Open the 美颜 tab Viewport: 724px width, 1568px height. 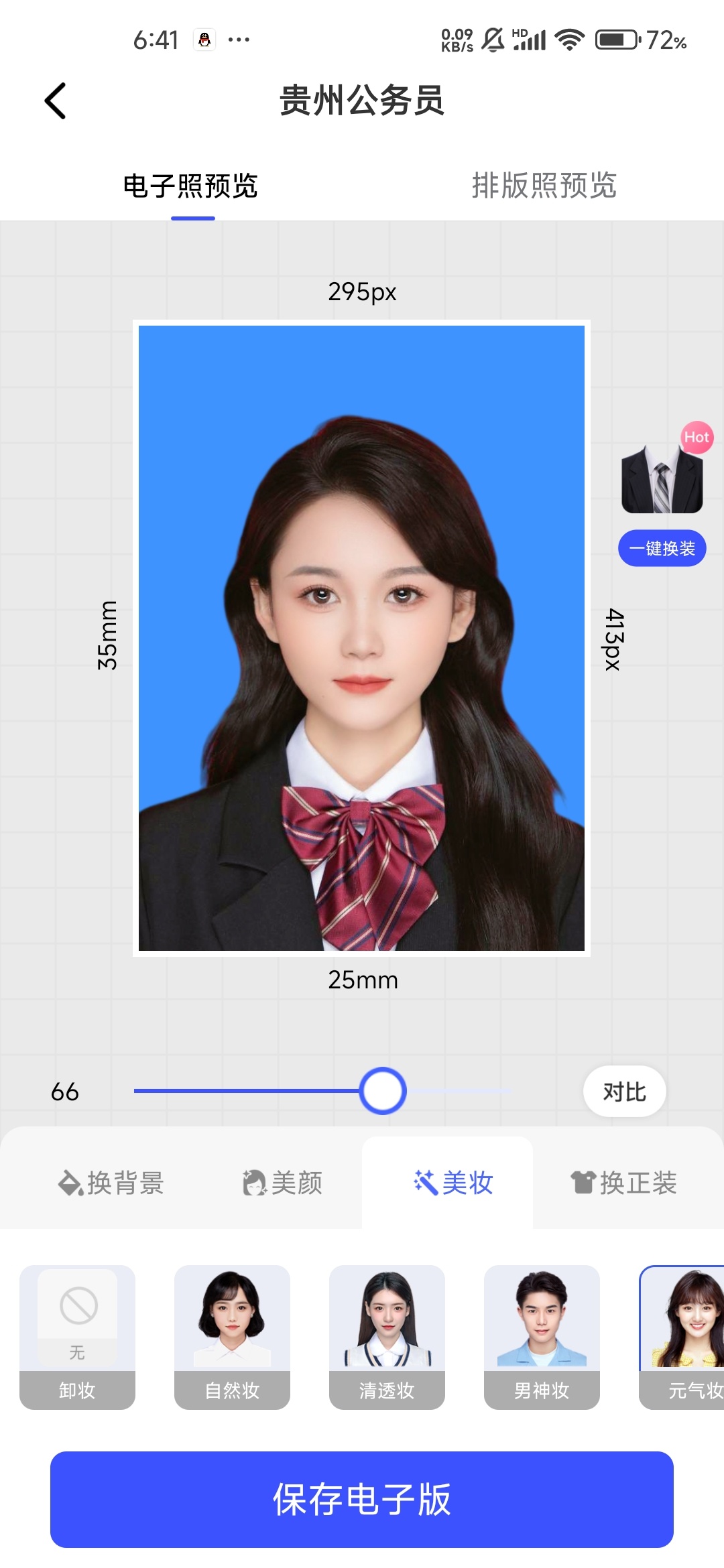[x=283, y=1183]
